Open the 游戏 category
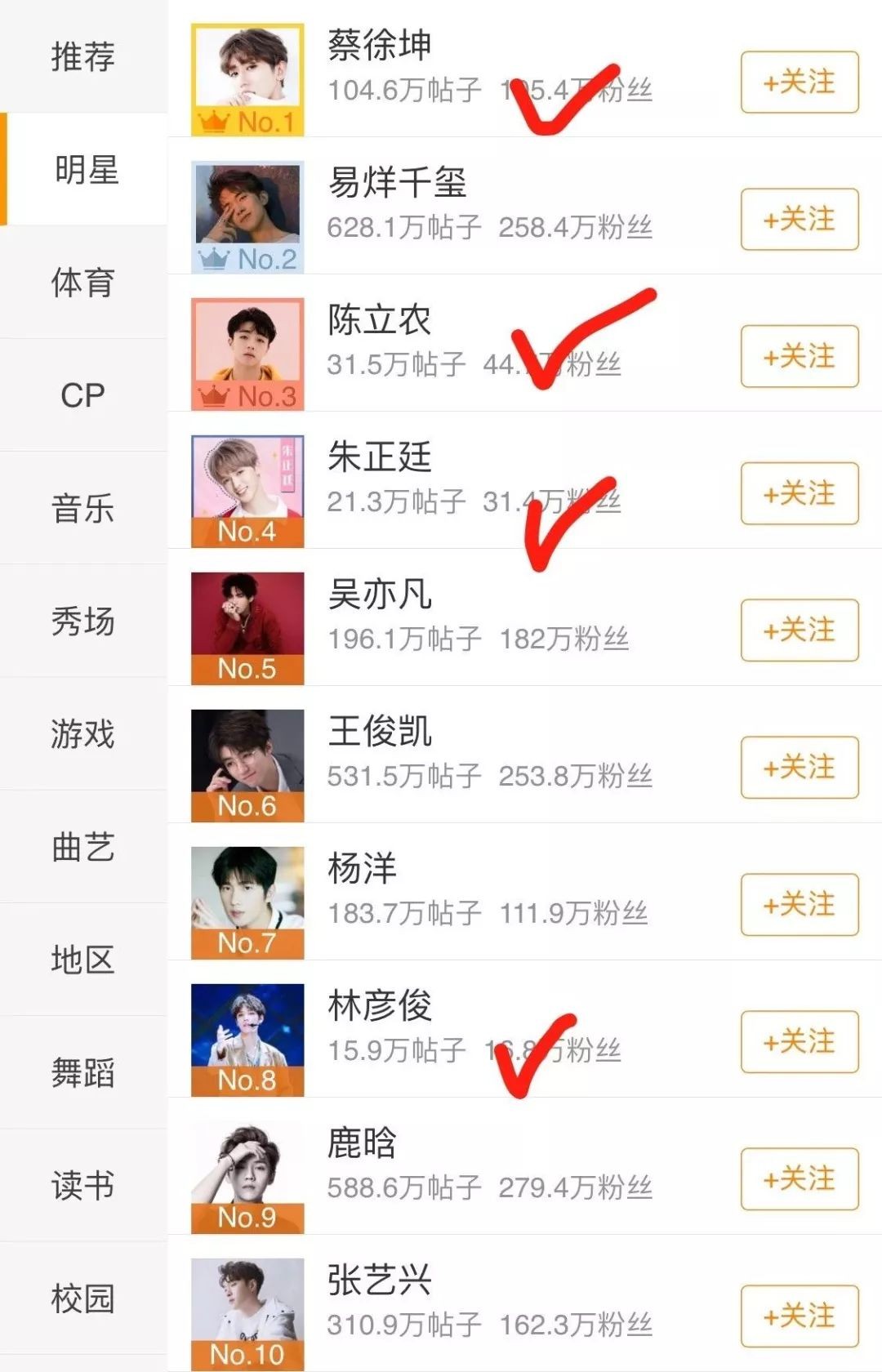This screenshot has width=882, height=1372. pos(83,733)
